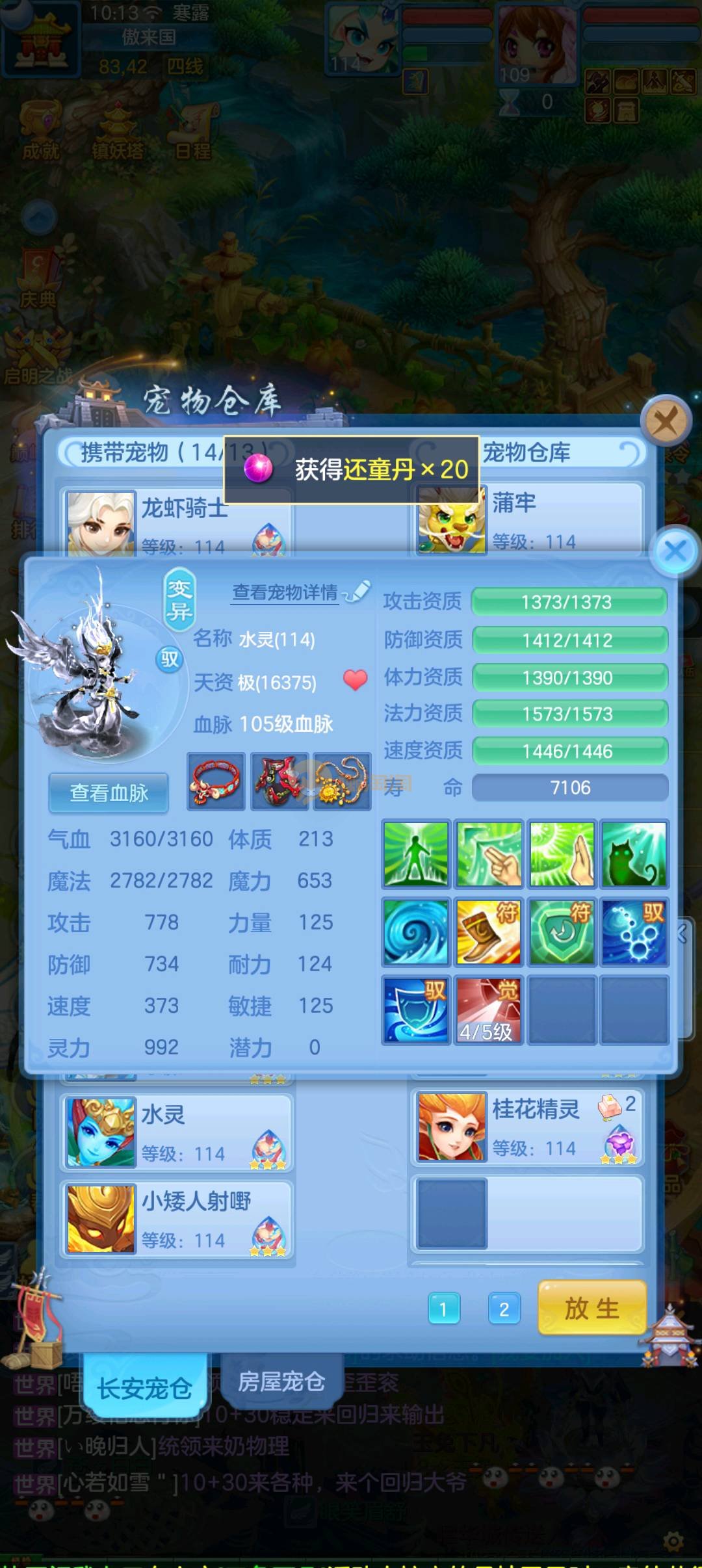View the water vortex skill icon
702x1568 pixels.
coord(416,932)
